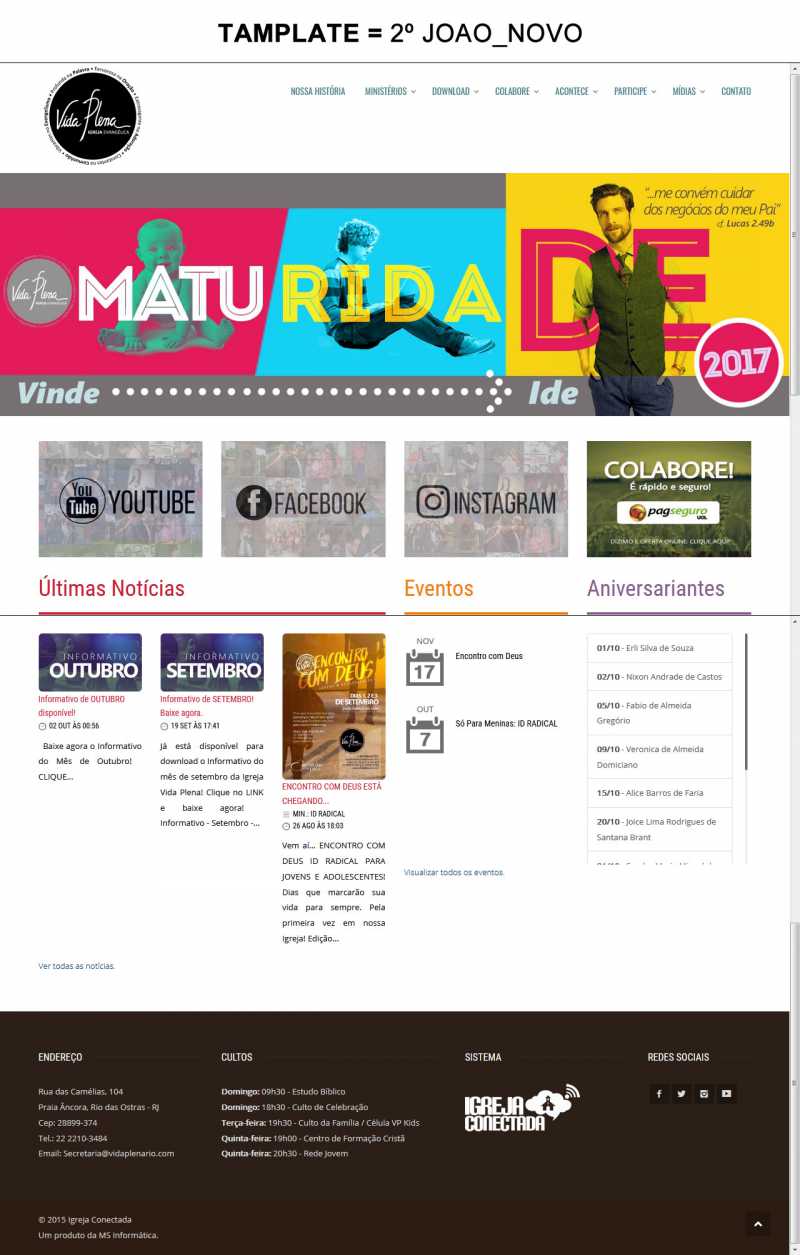The width and height of the screenshot is (800, 1255).
Task: Tap Ver todas as notícias link
Action: pyautogui.click(x=77, y=966)
